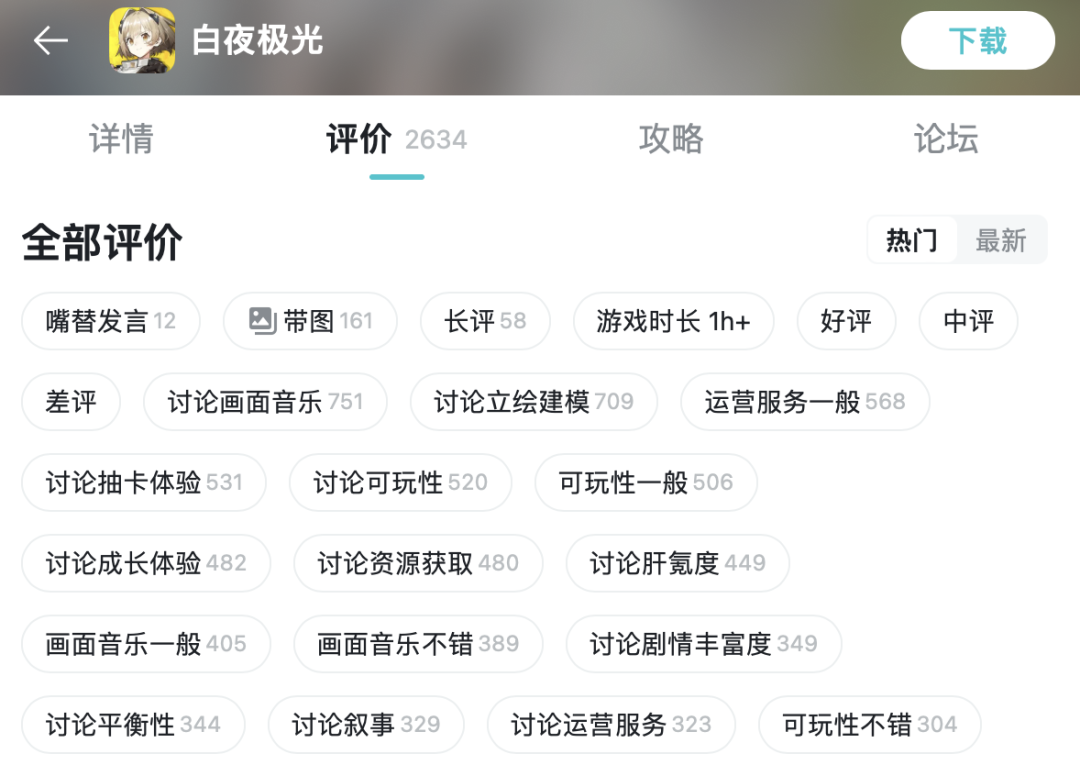
Task: Show only 中评 reviews
Action: pyautogui.click(x=968, y=321)
